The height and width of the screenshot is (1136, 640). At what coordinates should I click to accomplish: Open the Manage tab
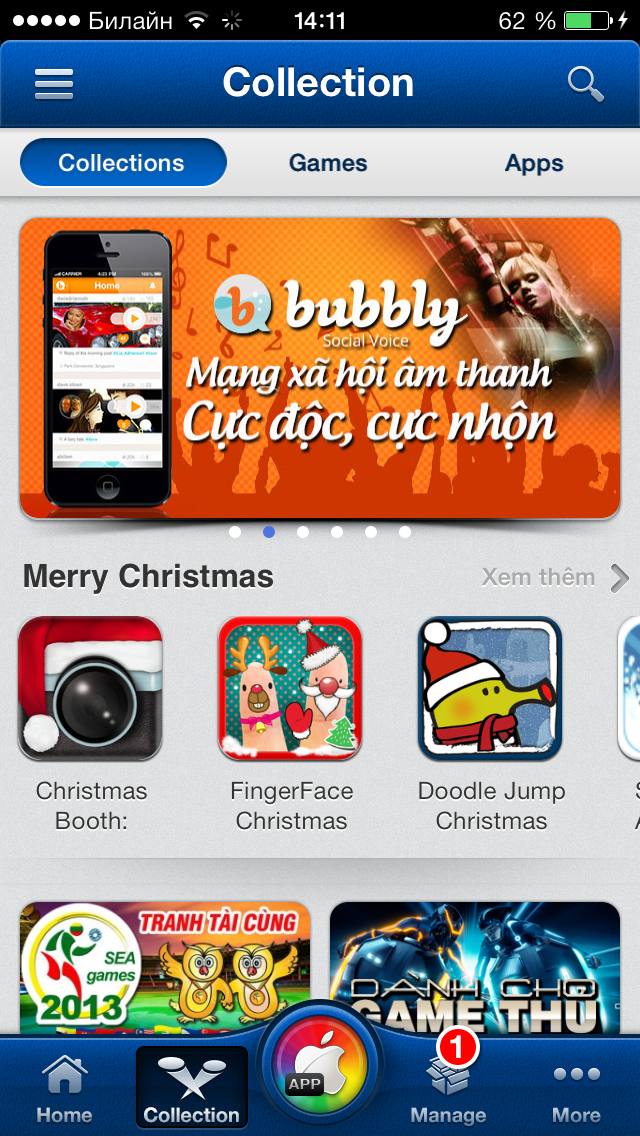pyautogui.click(x=448, y=1090)
